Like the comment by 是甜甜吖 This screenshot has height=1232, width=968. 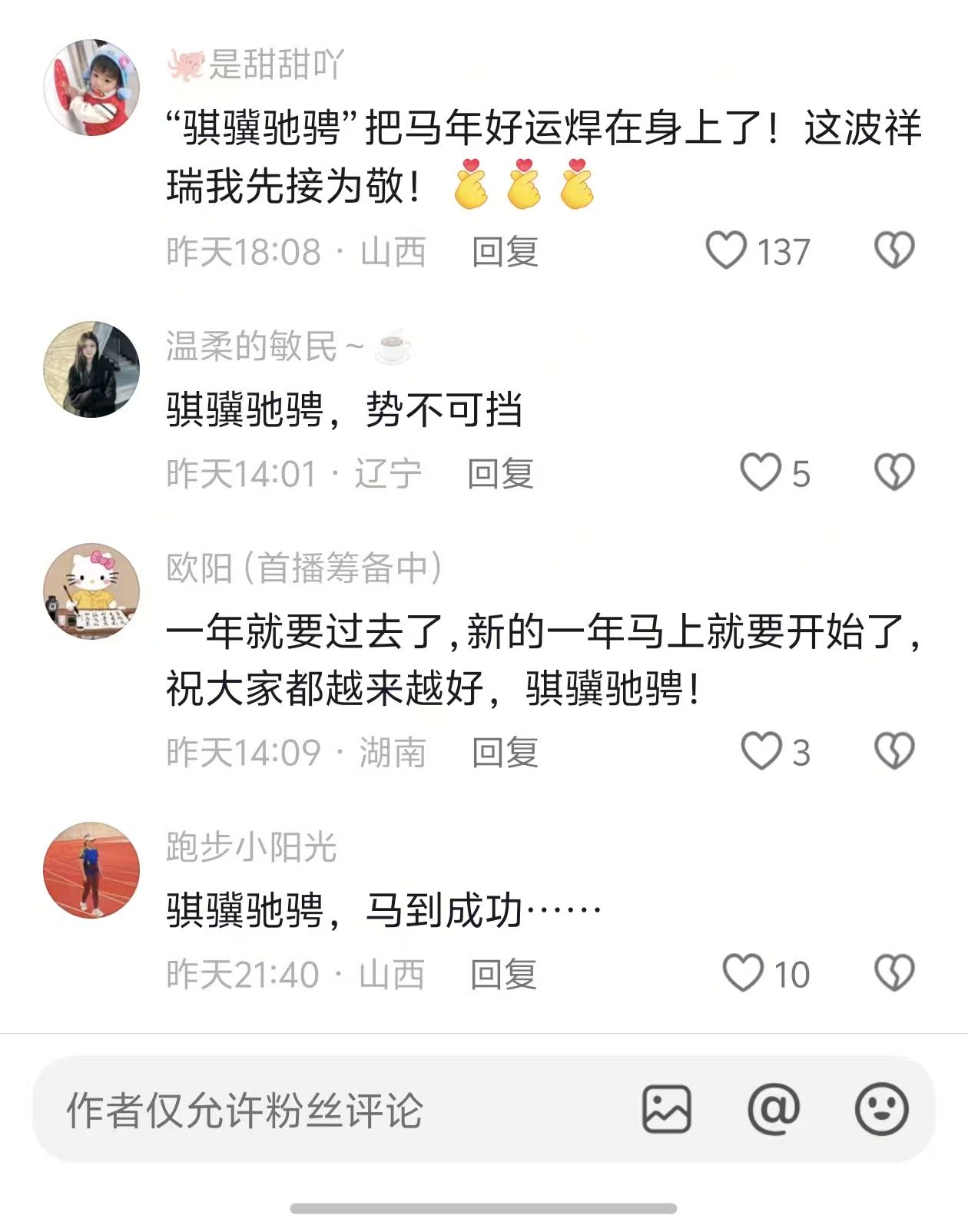click(726, 250)
